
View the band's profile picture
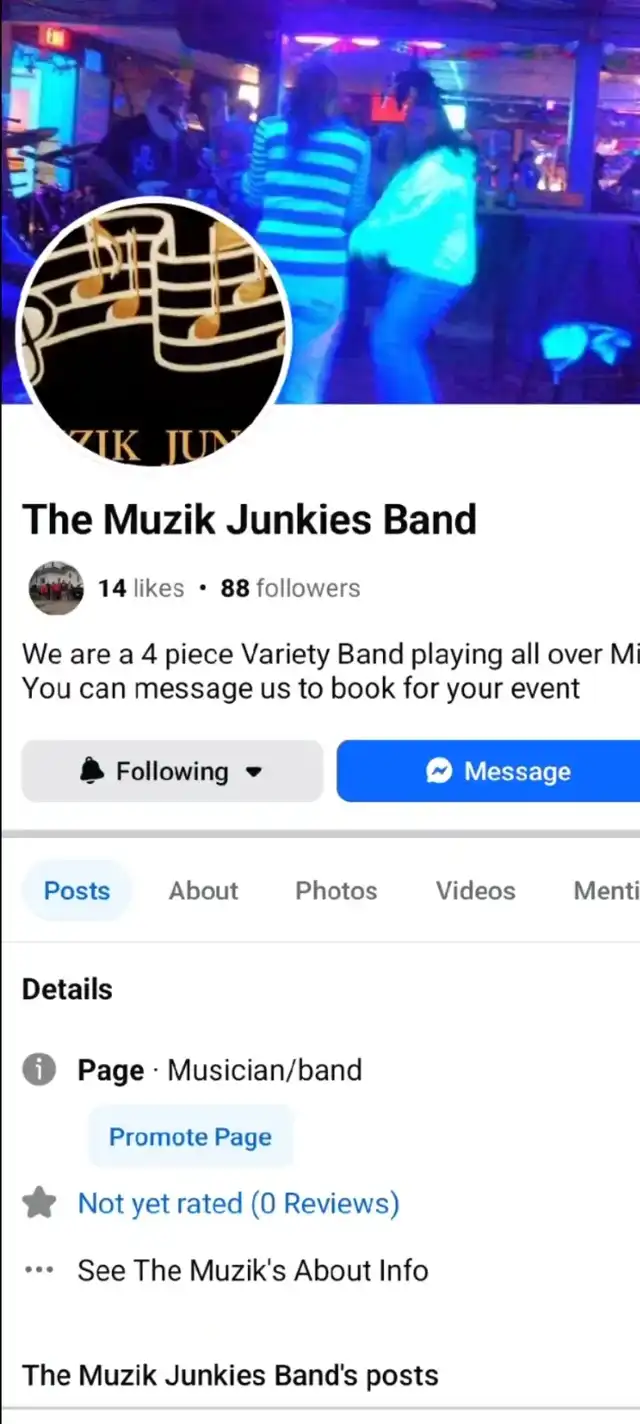pos(153,330)
